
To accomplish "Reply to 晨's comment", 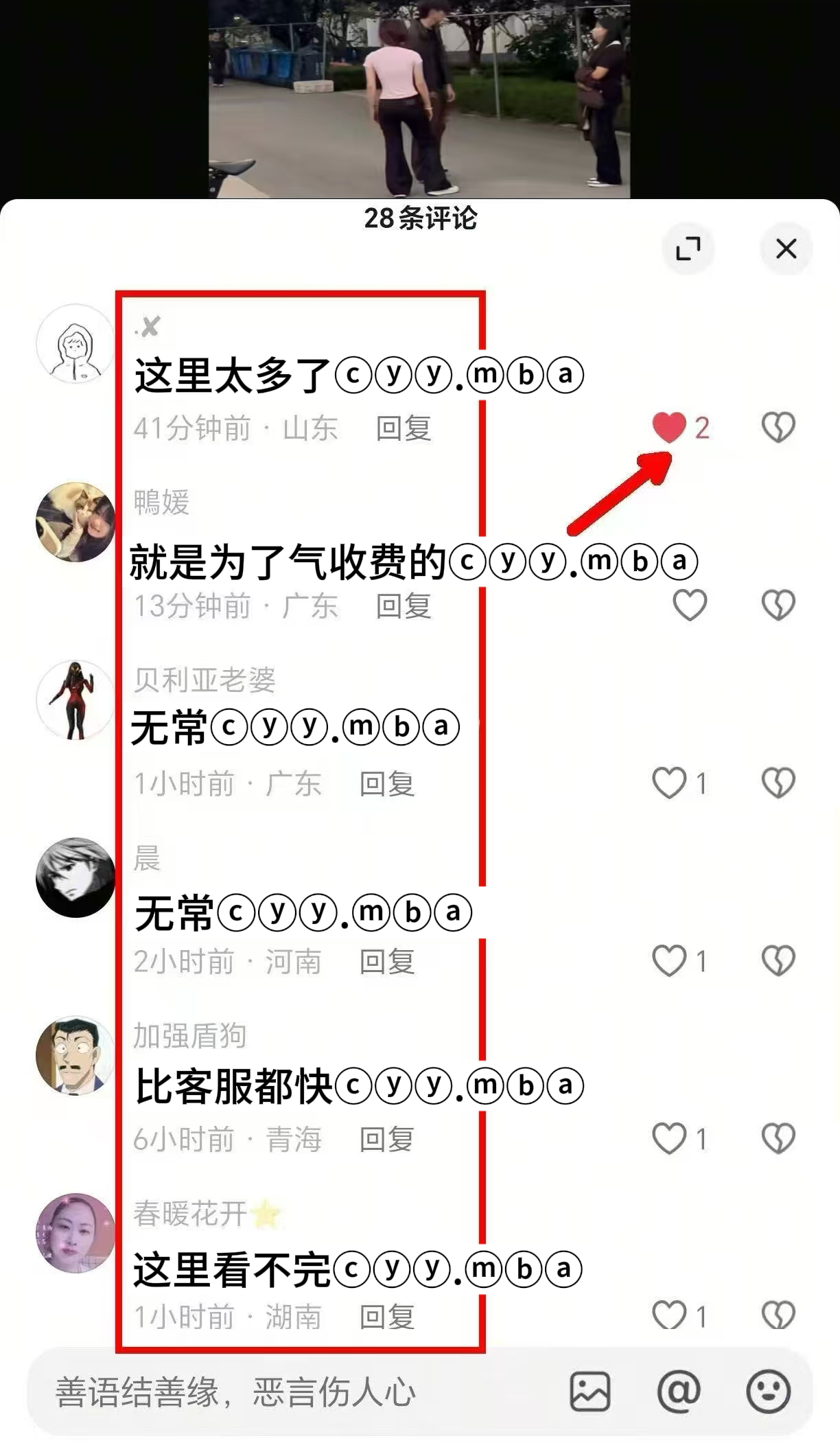I will [387, 962].
